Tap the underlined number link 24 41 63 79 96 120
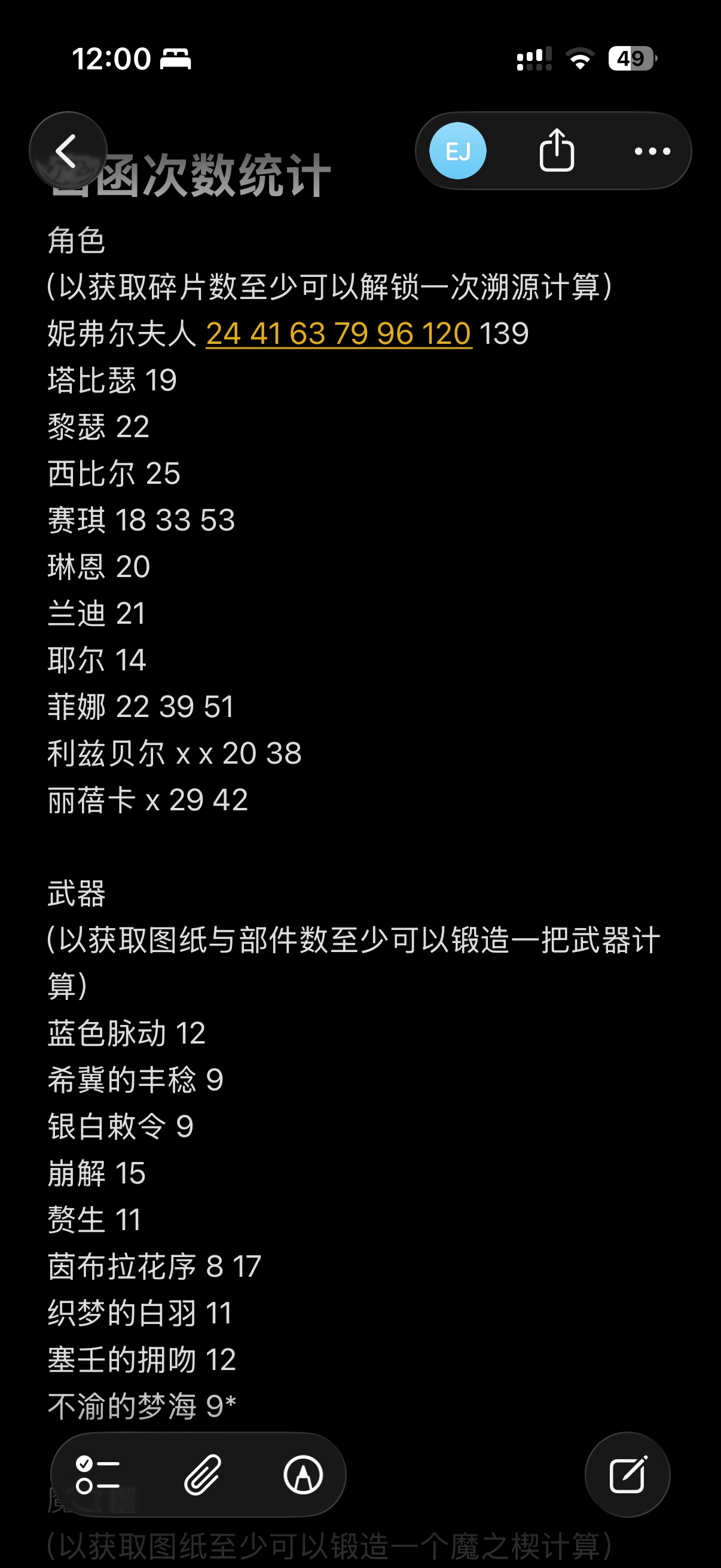Image resolution: width=721 pixels, height=1568 pixels. (x=338, y=334)
